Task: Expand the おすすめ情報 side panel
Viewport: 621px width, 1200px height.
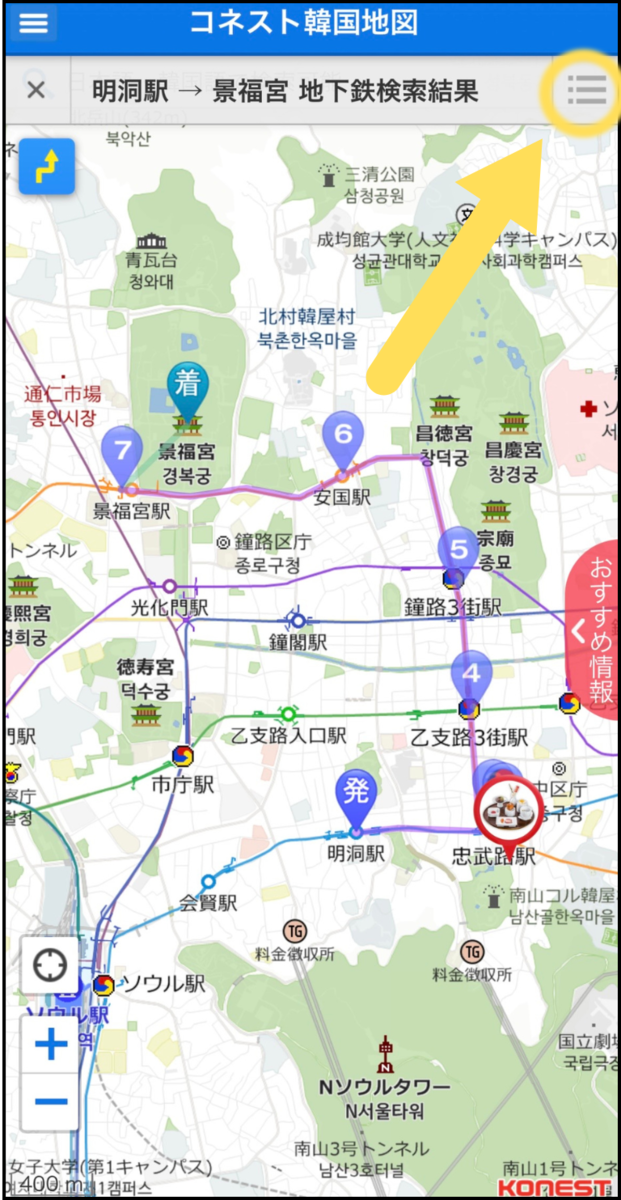Action: click(592, 631)
